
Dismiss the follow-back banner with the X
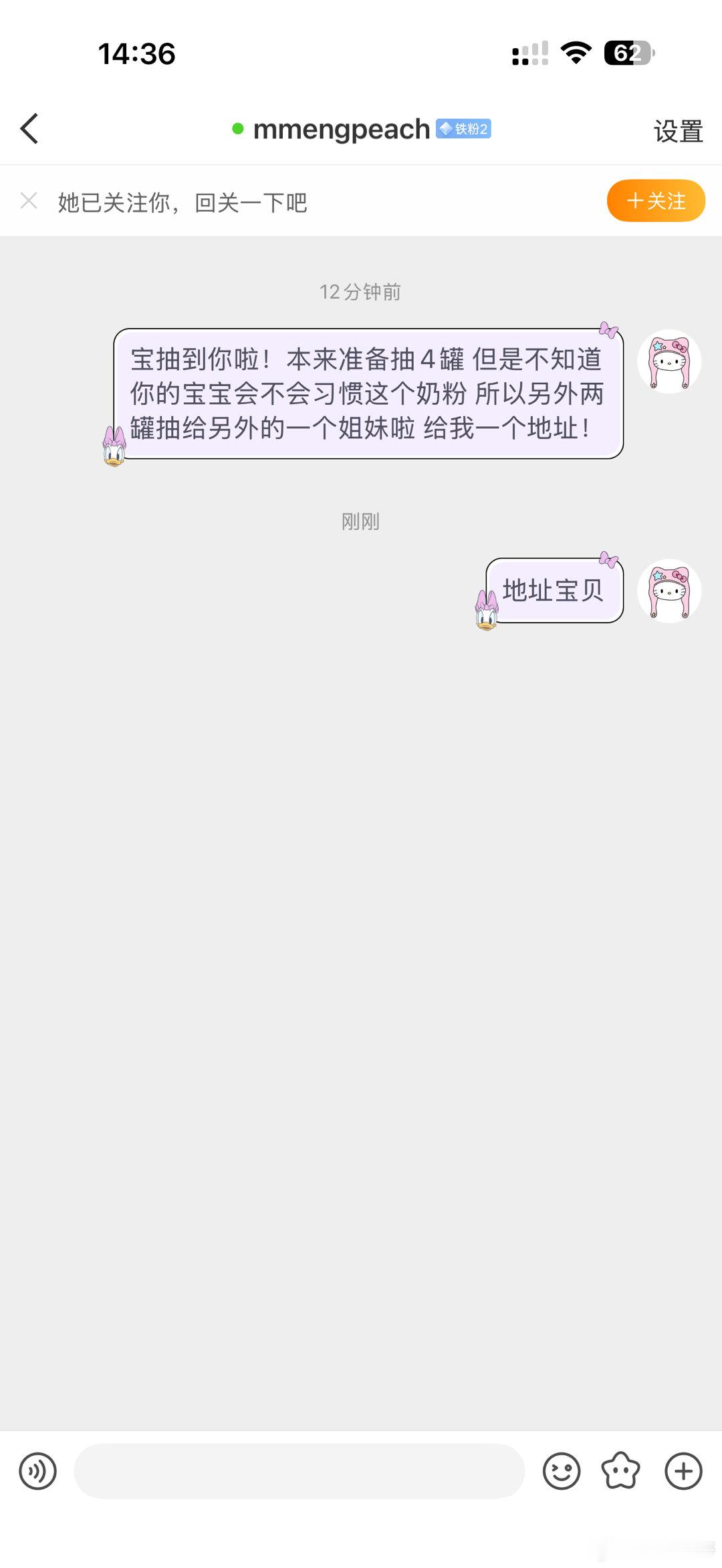[29, 200]
